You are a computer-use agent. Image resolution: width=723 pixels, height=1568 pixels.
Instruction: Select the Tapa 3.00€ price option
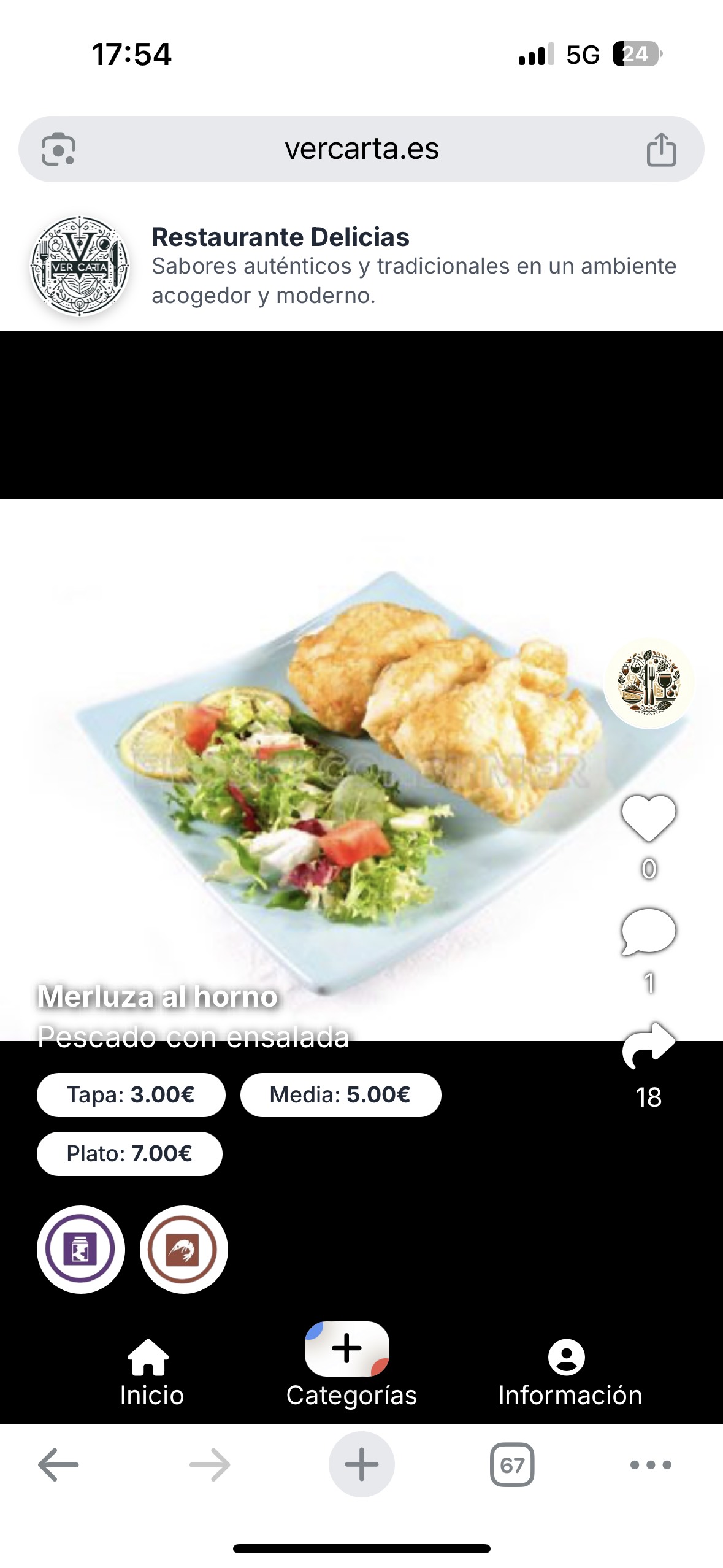tap(131, 1094)
